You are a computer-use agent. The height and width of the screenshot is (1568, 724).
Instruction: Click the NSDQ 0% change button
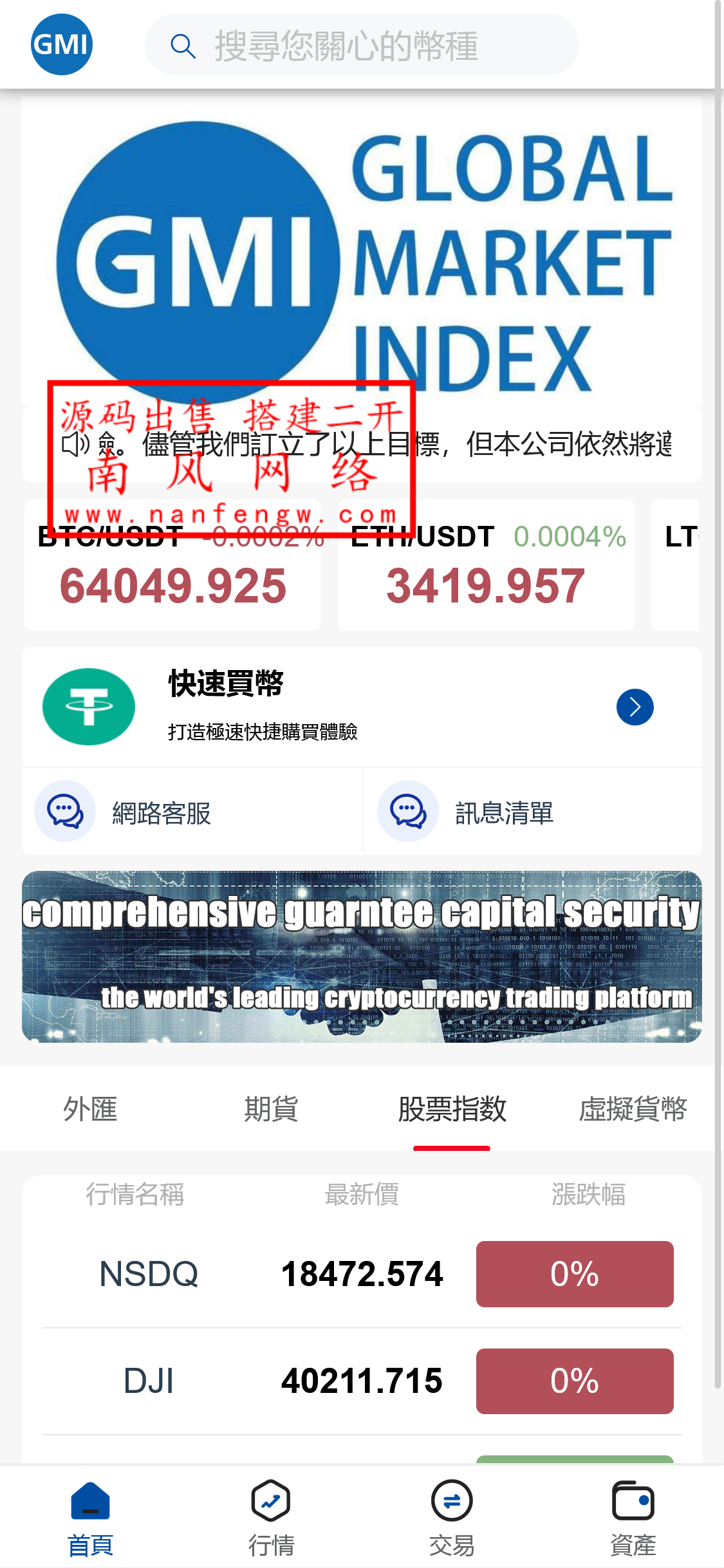(575, 1274)
